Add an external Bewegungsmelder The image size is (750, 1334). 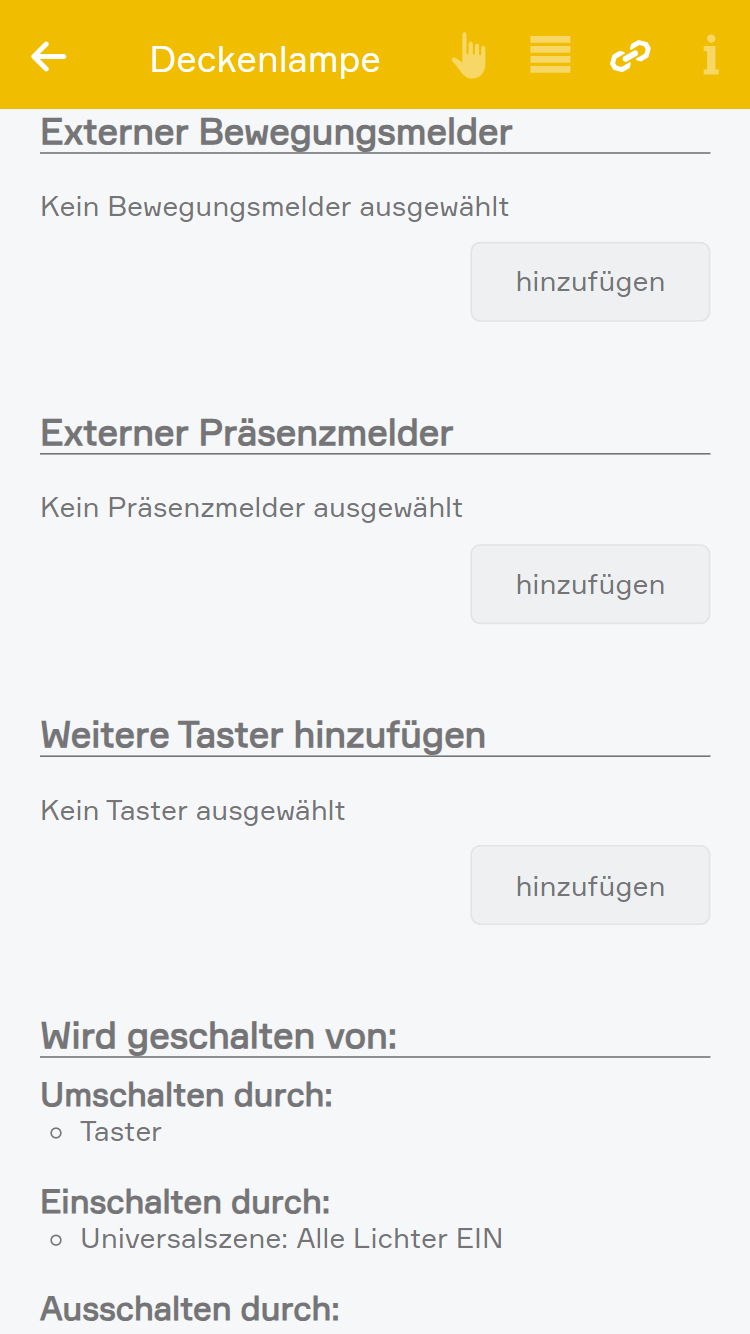pos(590,282)
